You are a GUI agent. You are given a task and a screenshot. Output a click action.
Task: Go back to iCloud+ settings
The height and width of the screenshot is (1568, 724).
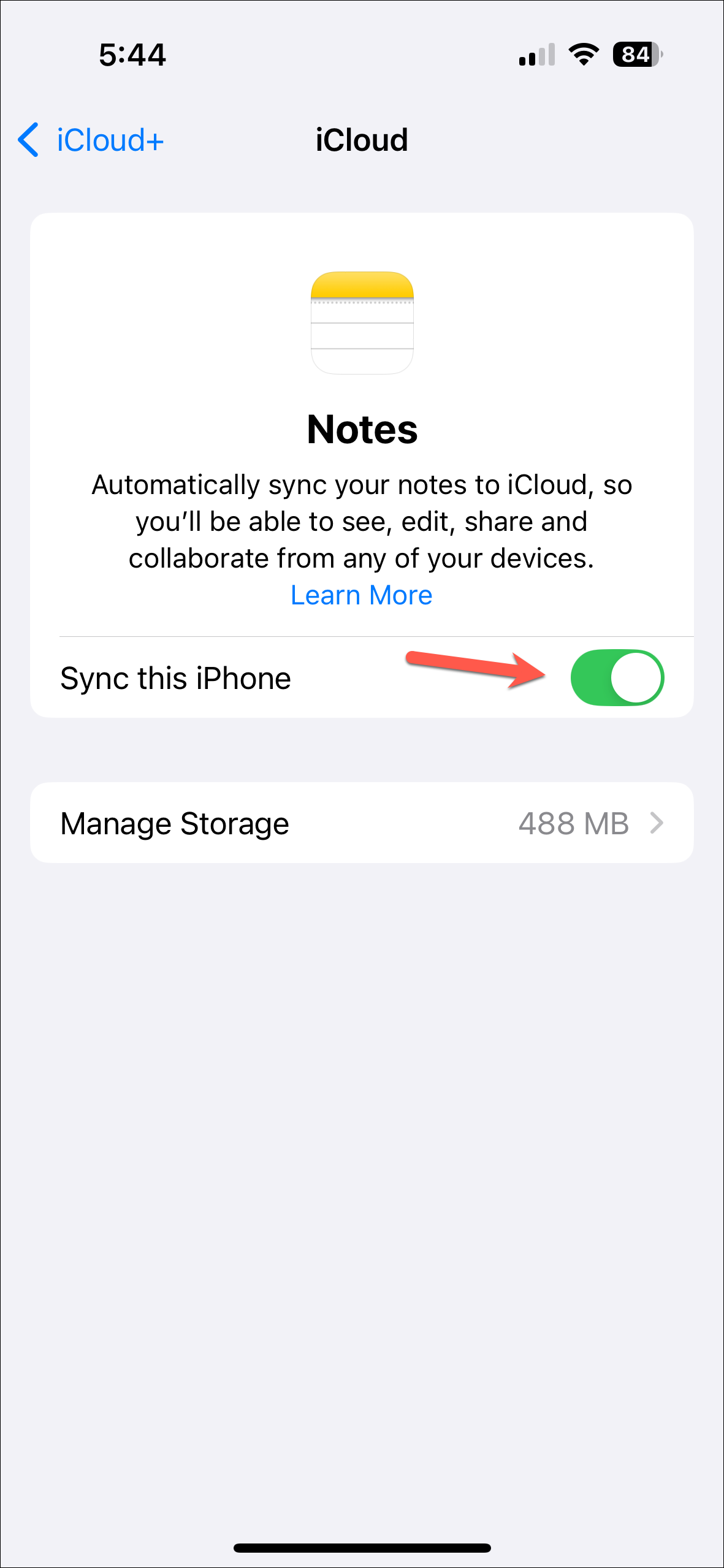coord(91,140)
